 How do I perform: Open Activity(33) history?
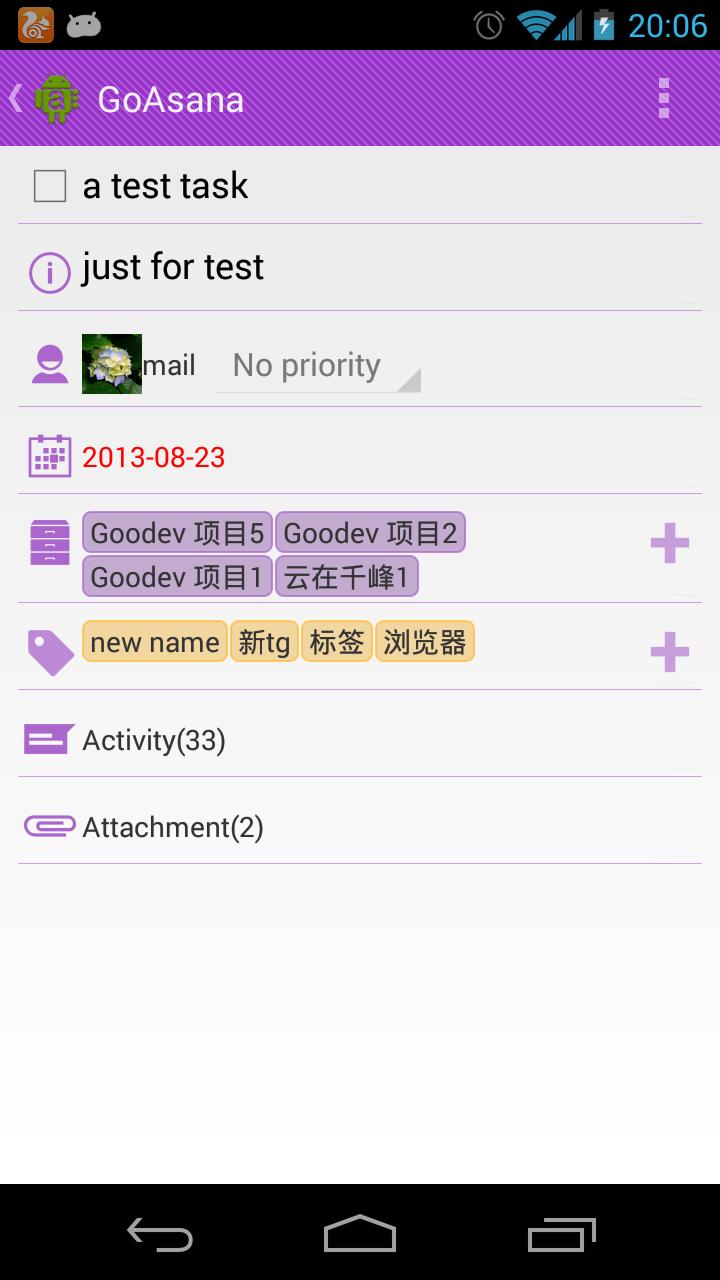154,740
